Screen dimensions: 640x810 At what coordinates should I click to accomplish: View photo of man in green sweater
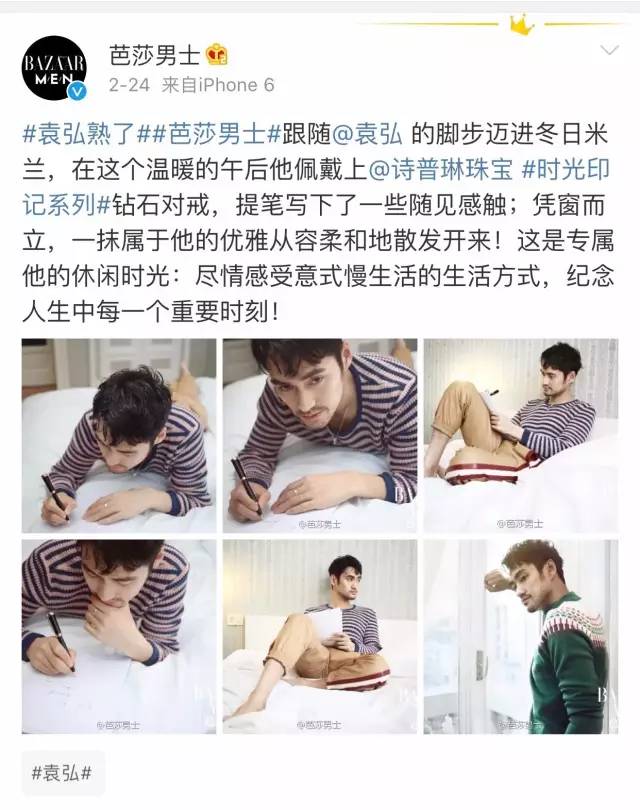click(520, 637)
